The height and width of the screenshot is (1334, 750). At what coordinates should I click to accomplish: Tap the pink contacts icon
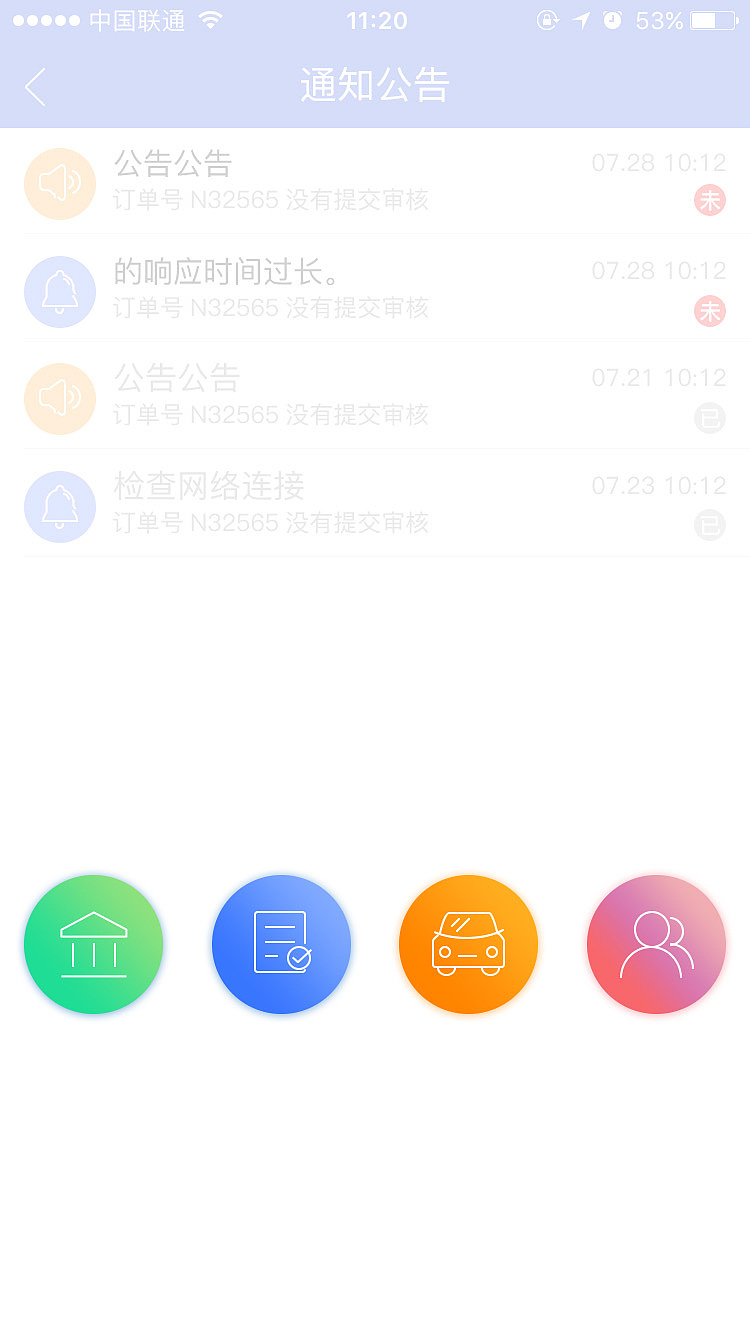click(656, 944)
